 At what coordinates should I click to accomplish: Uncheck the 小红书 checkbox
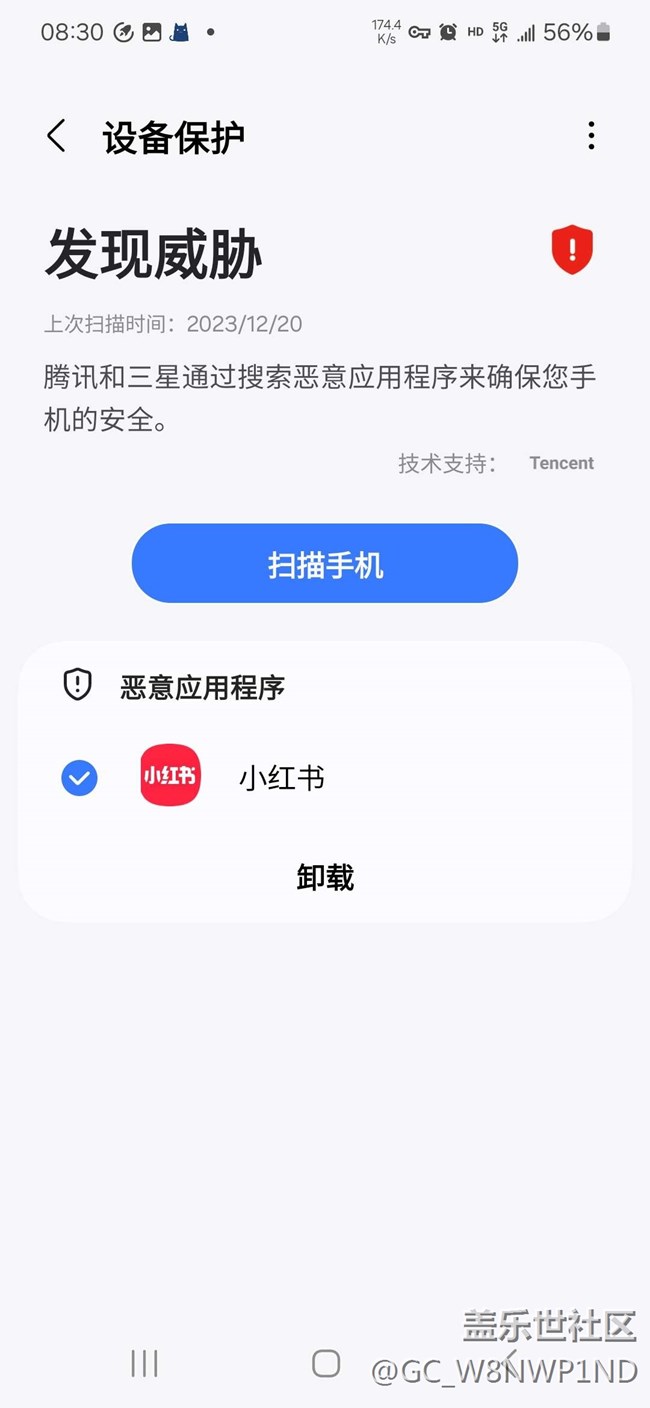79,778
